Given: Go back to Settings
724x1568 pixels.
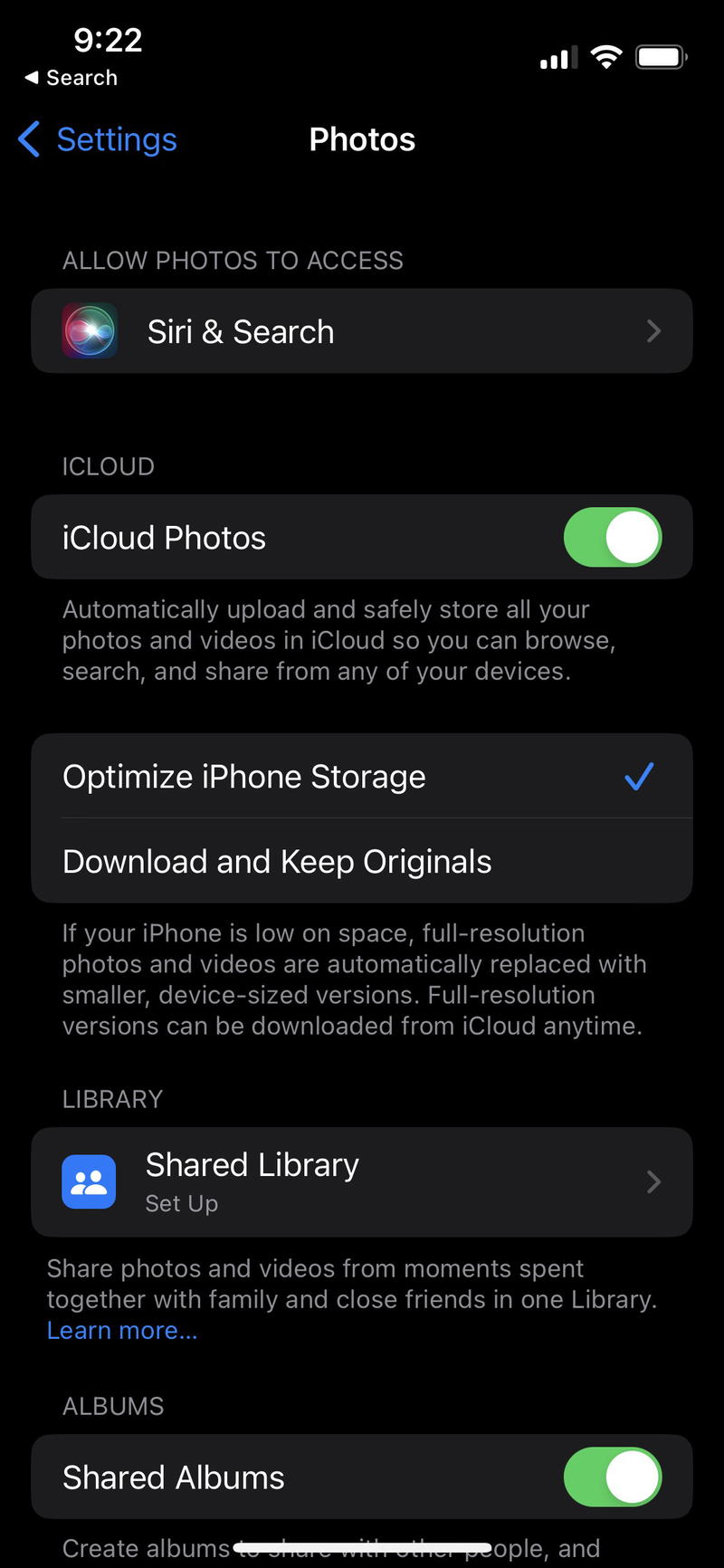Looking at the screenshot, I should [97, 139].
